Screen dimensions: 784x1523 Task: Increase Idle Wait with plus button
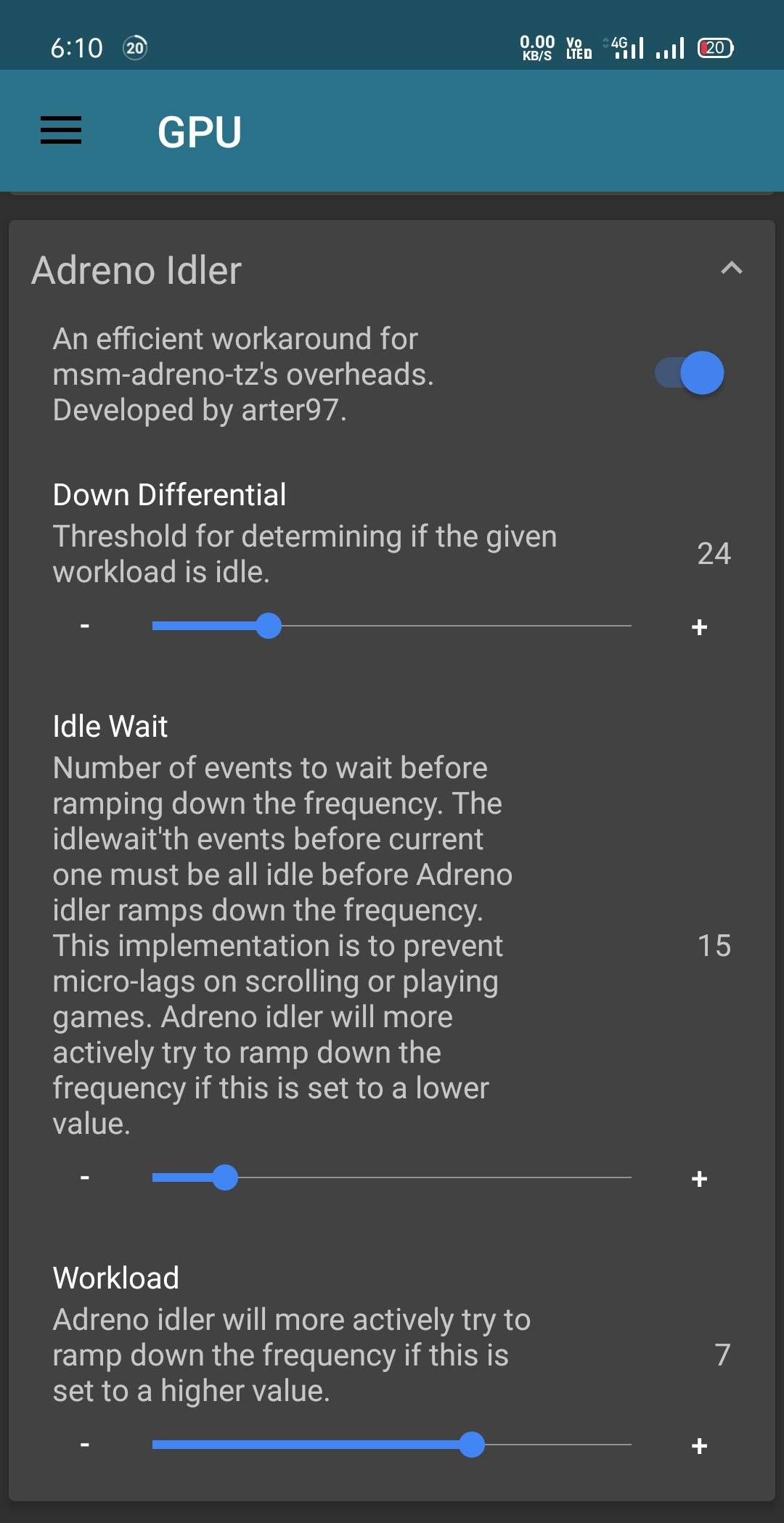click(x=699, y=1179)
